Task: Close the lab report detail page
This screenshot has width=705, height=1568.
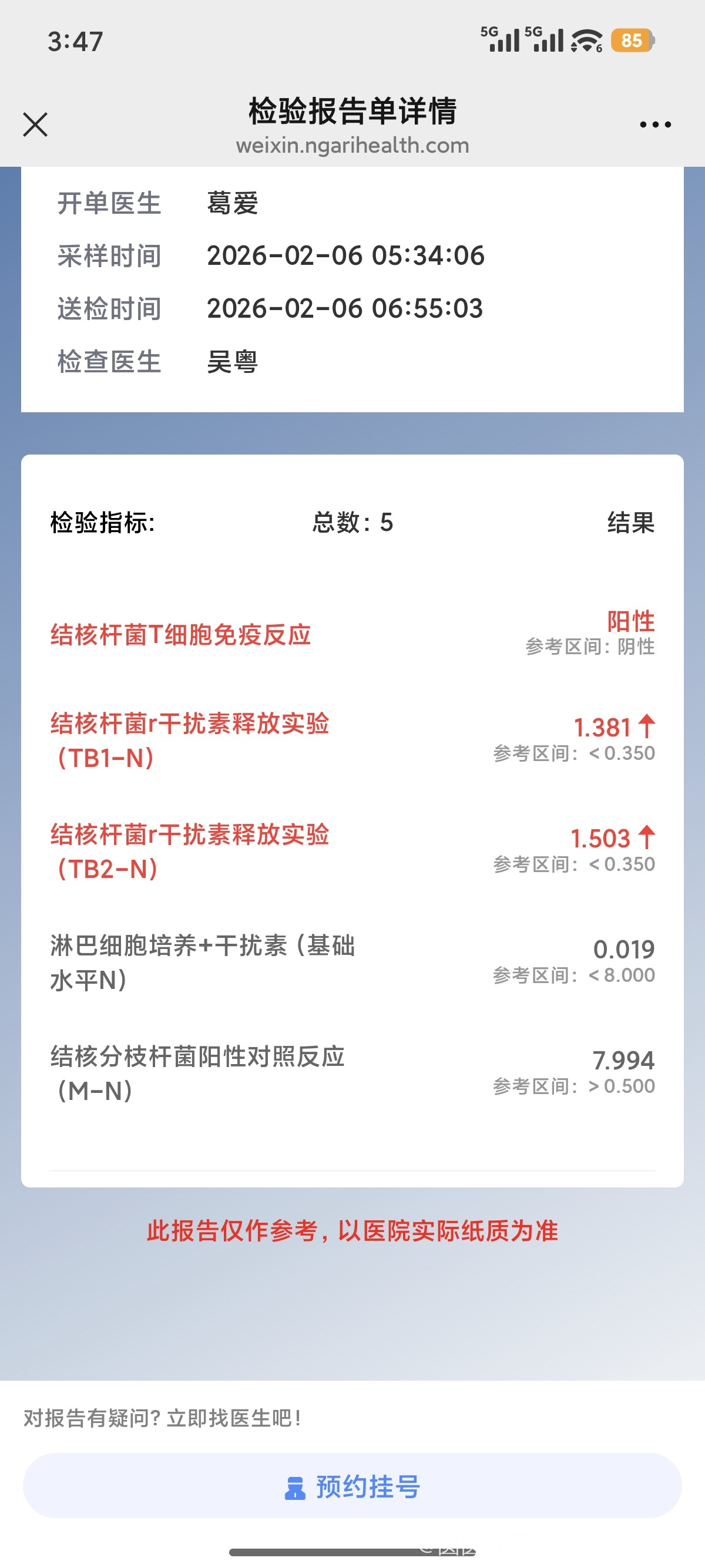Action: pos(35,125)
